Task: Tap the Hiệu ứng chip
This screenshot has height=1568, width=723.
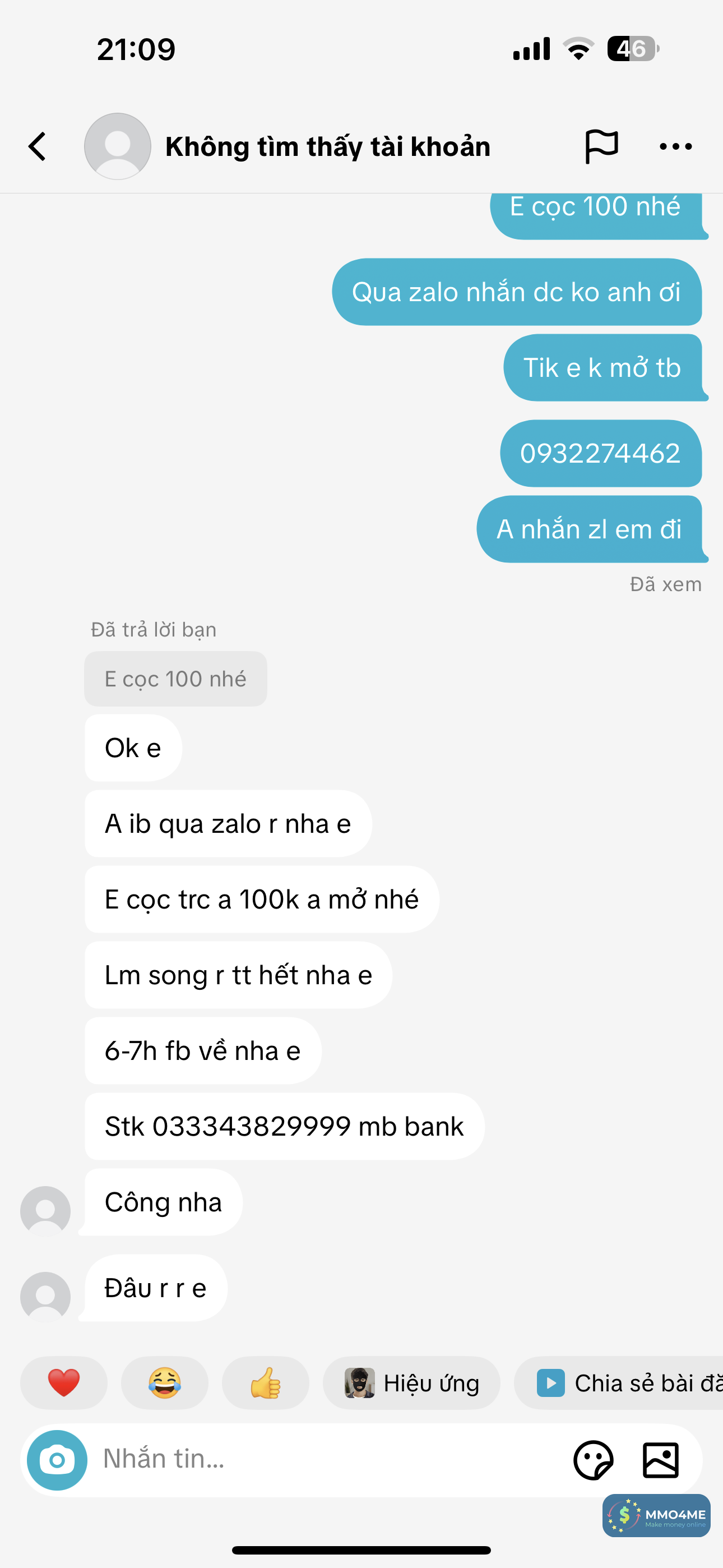Action: 411,1382
